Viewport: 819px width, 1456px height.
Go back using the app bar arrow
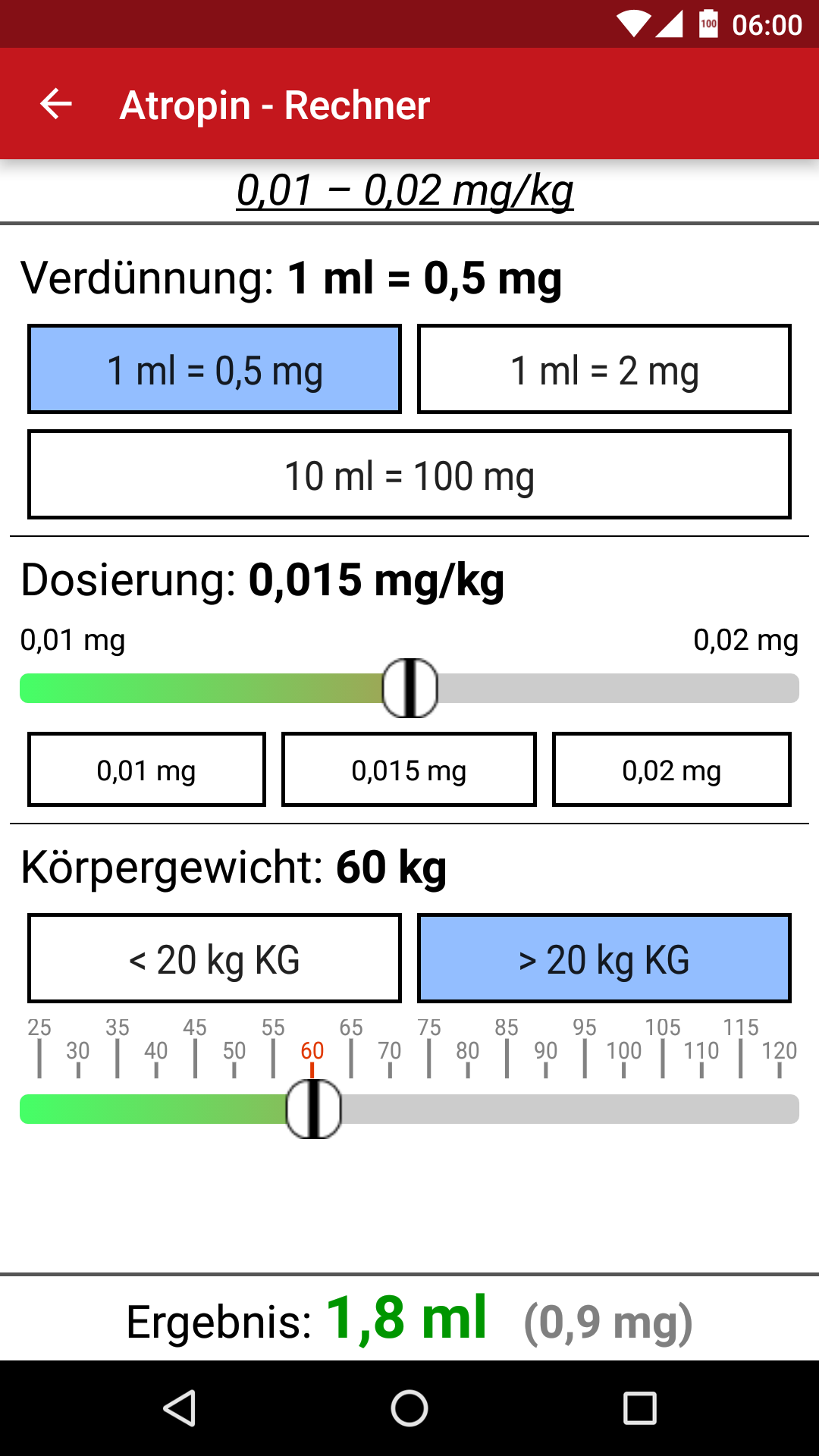(x=56, y=104)
